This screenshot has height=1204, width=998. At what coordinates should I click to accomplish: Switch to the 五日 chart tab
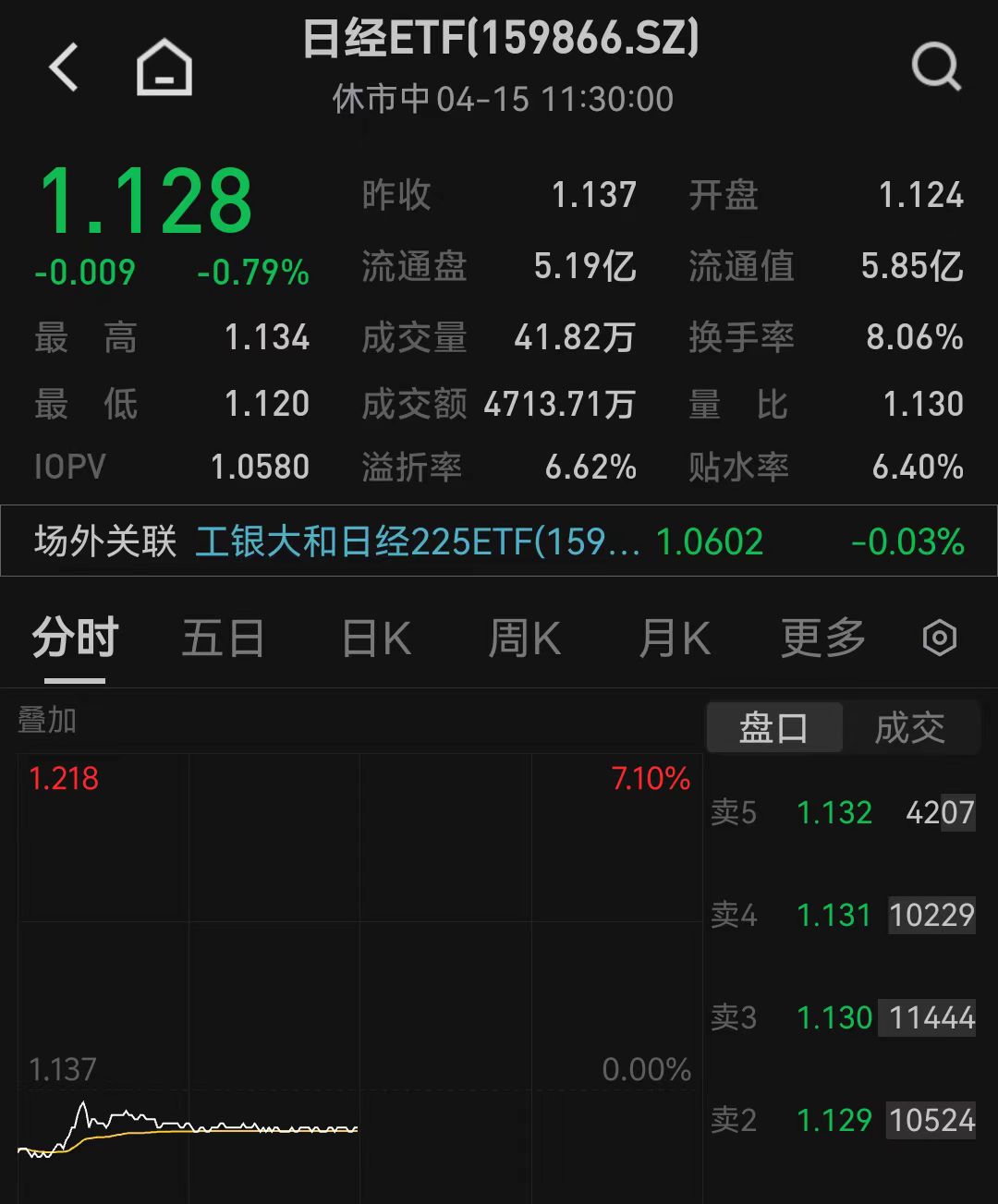[223, 638]
